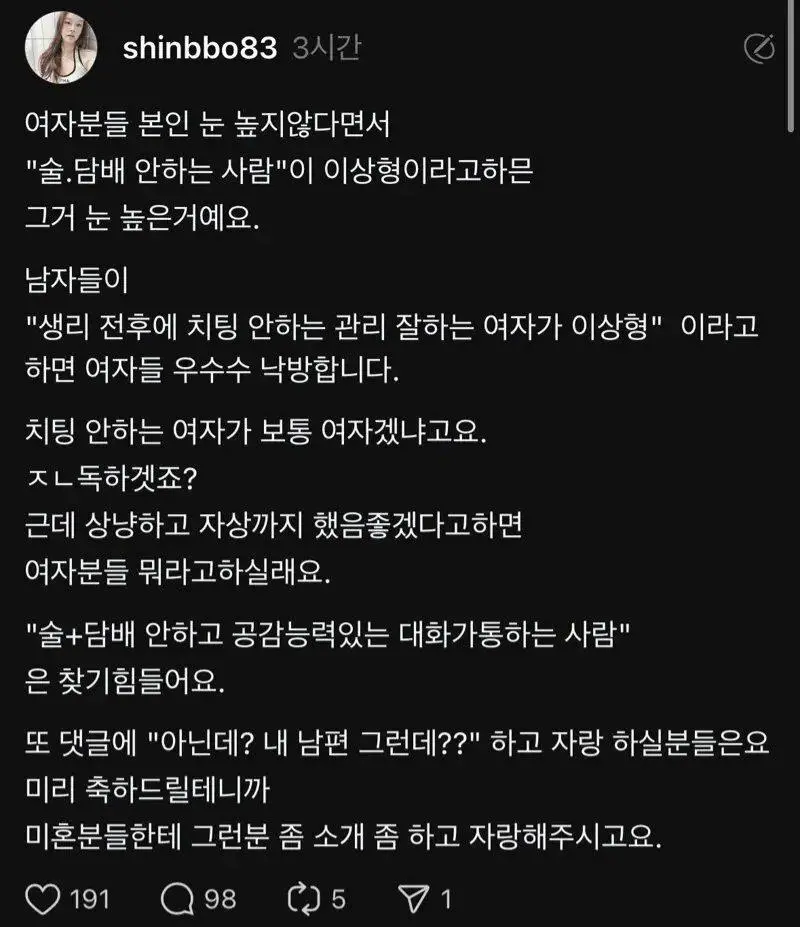This screenshot has height=927, width=800.
Task: Repost this thread
Action: point(302,898)
